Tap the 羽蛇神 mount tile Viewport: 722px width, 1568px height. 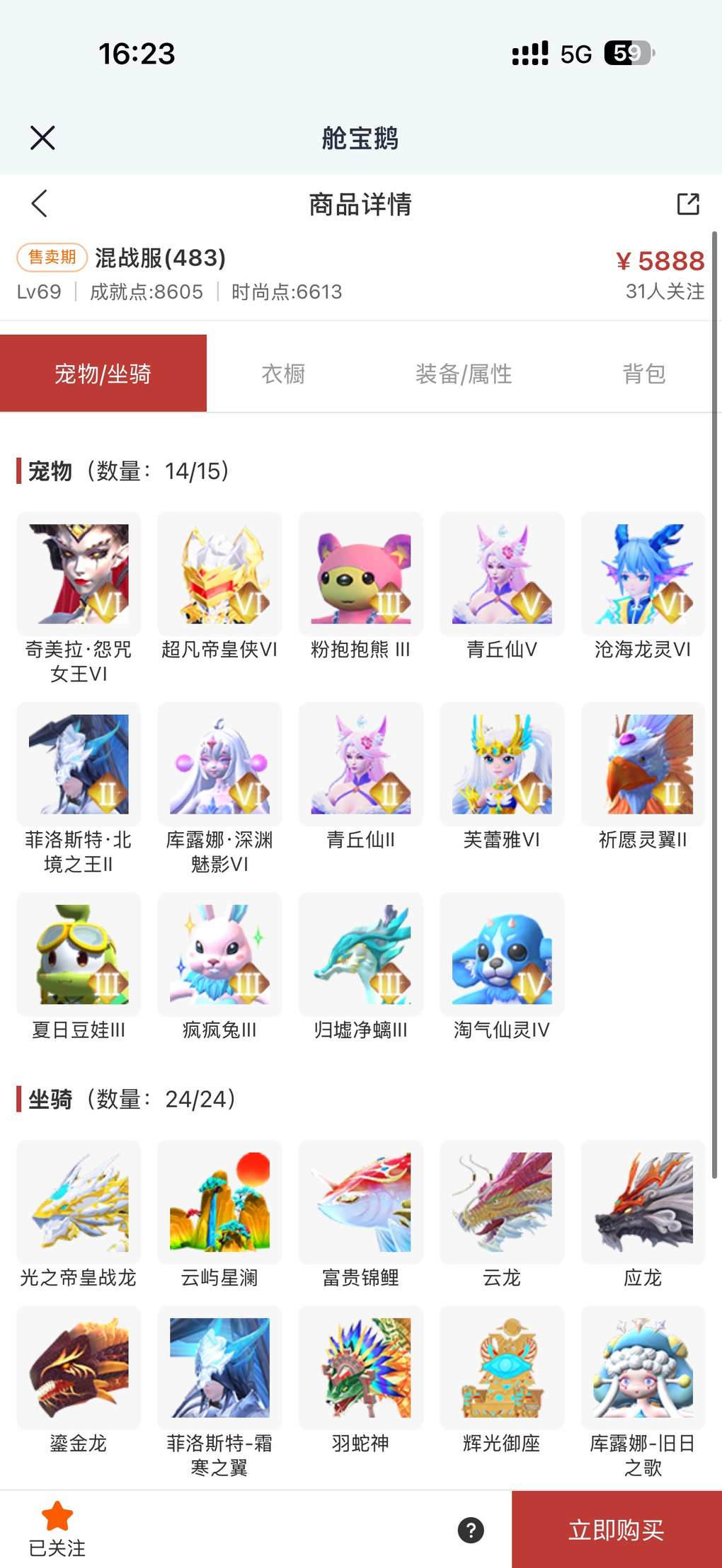coord(361,1367)
